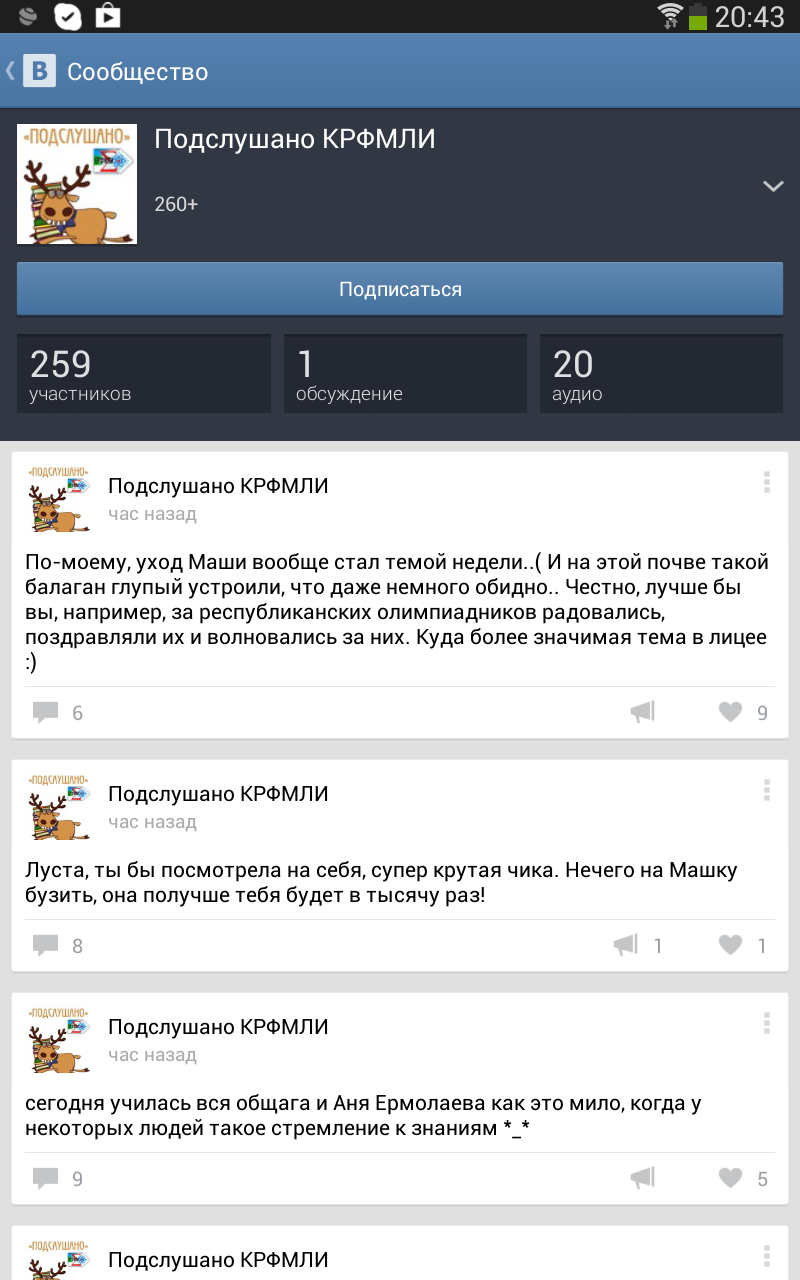Image resolution: width=800 pixels, height=1280 pixels.
Task: Open comments on the 'По-моему, уход Маши' post
Action: pyautogui.click(x=57, y=713)
